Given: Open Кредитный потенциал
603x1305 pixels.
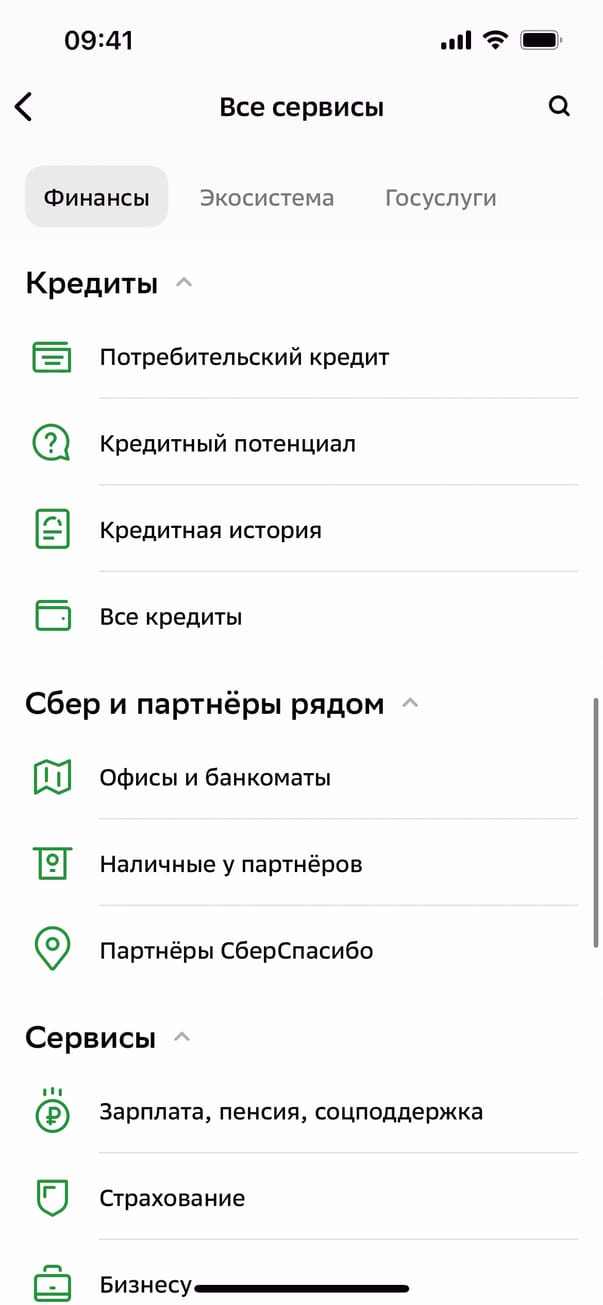Looking at the screenshot, I should pos(227,443).
